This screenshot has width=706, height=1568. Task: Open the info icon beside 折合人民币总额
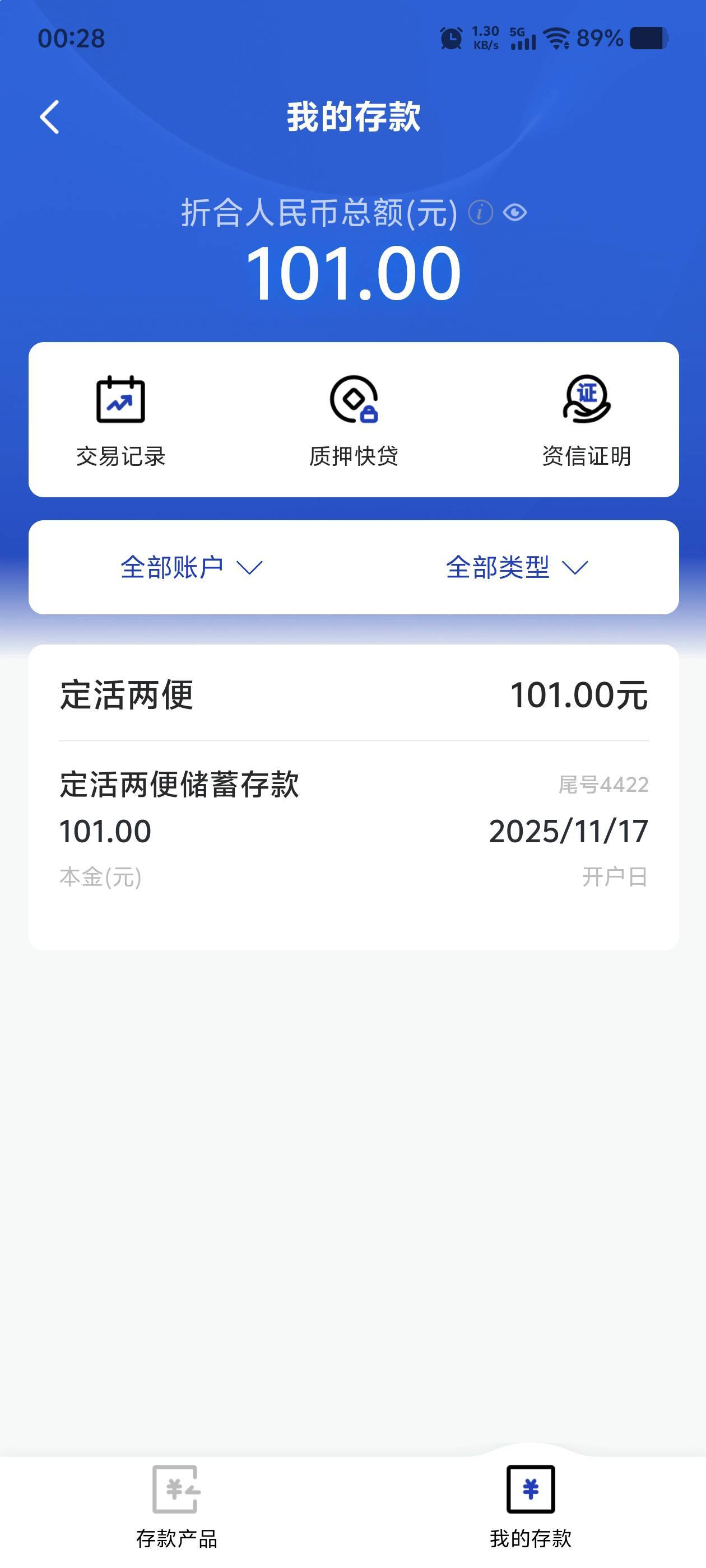480,212
